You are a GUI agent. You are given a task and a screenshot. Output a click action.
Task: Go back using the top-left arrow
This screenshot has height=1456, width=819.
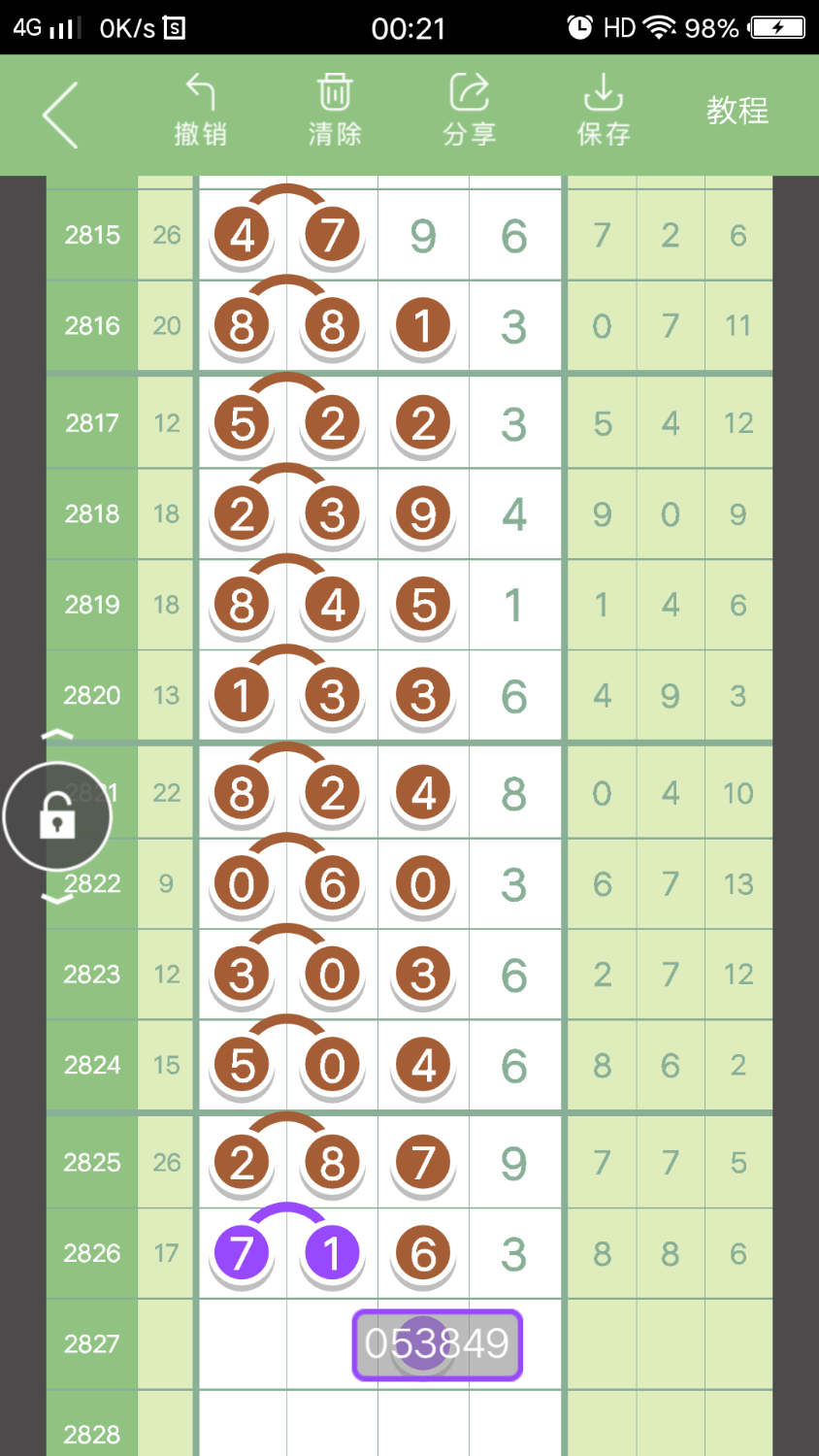point(60,115)
